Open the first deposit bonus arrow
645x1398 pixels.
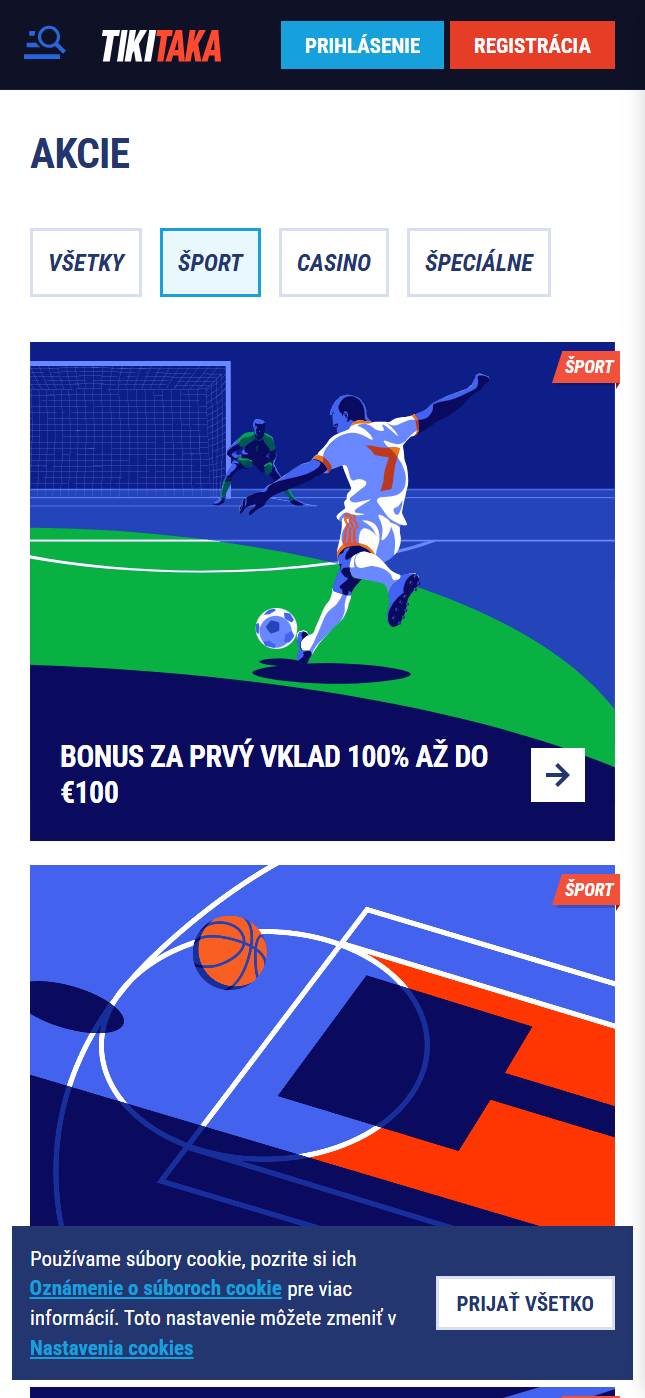click(x=557, y=775)
